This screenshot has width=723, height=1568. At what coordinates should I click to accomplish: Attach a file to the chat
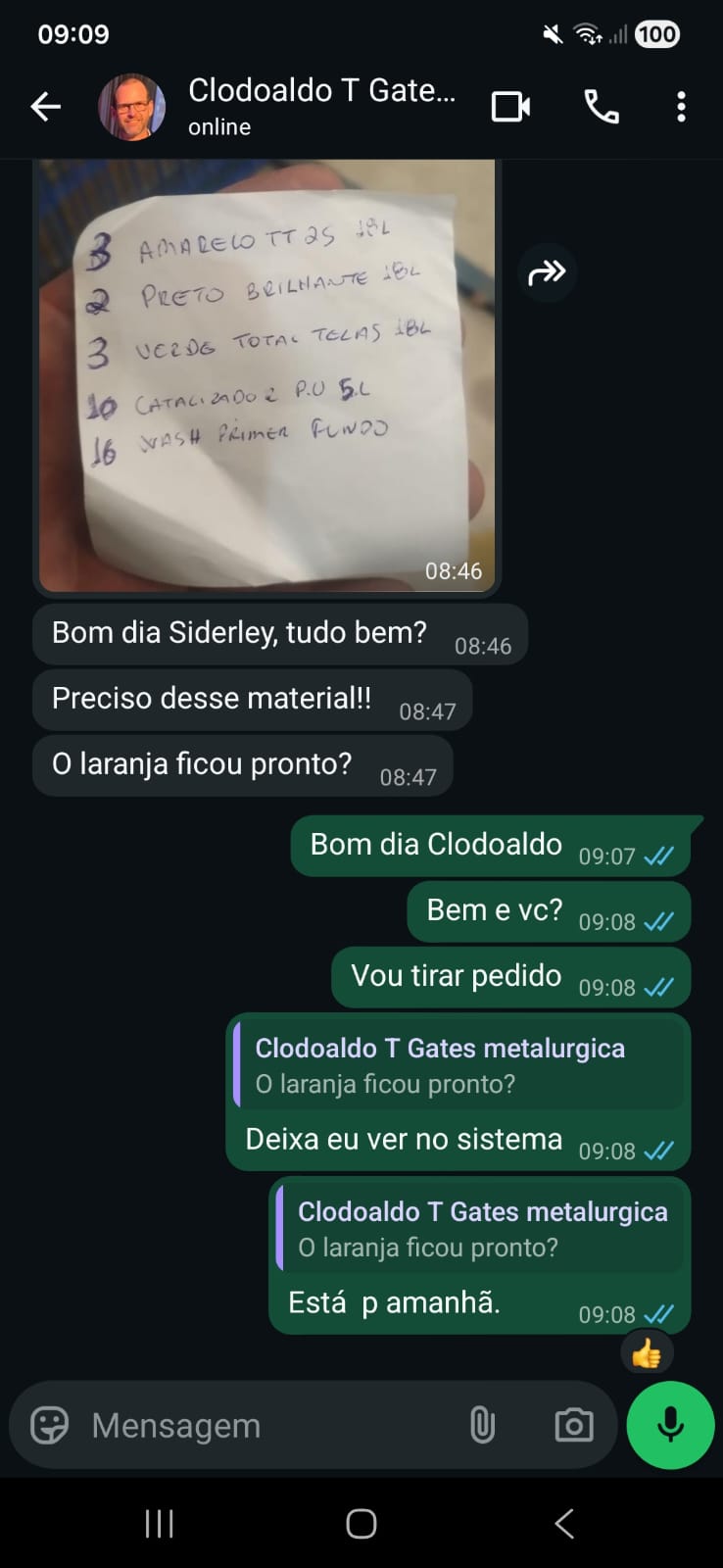coord(482,1425)
